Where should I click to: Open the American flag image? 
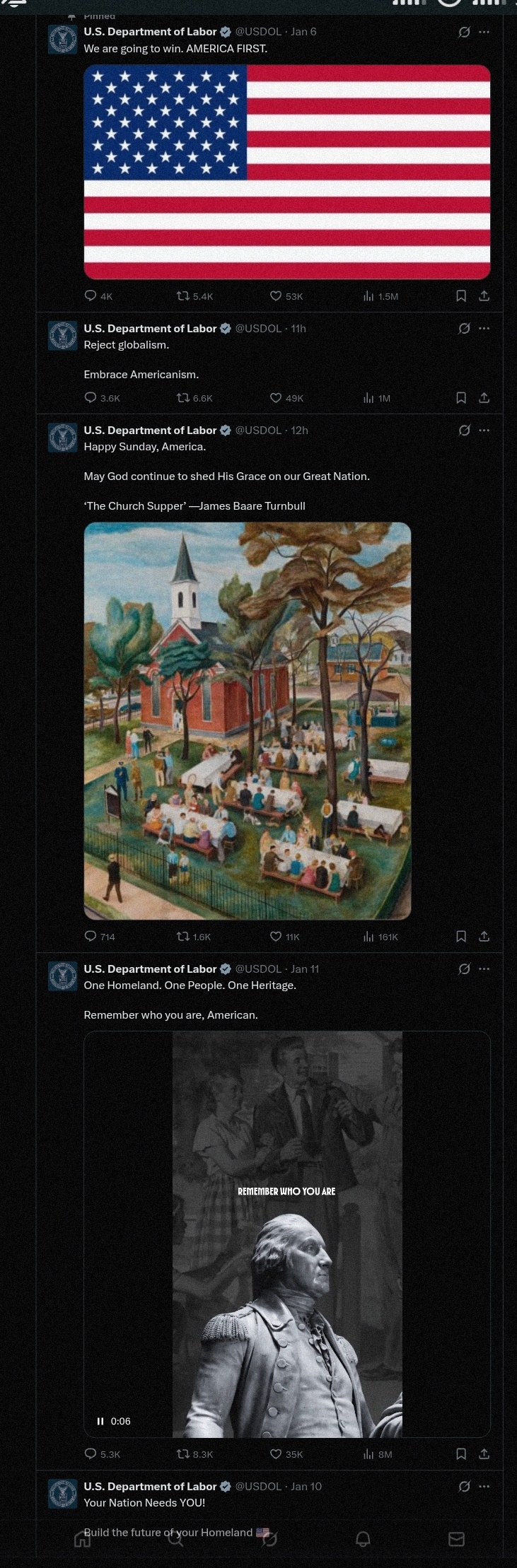[x=286, y=172]
